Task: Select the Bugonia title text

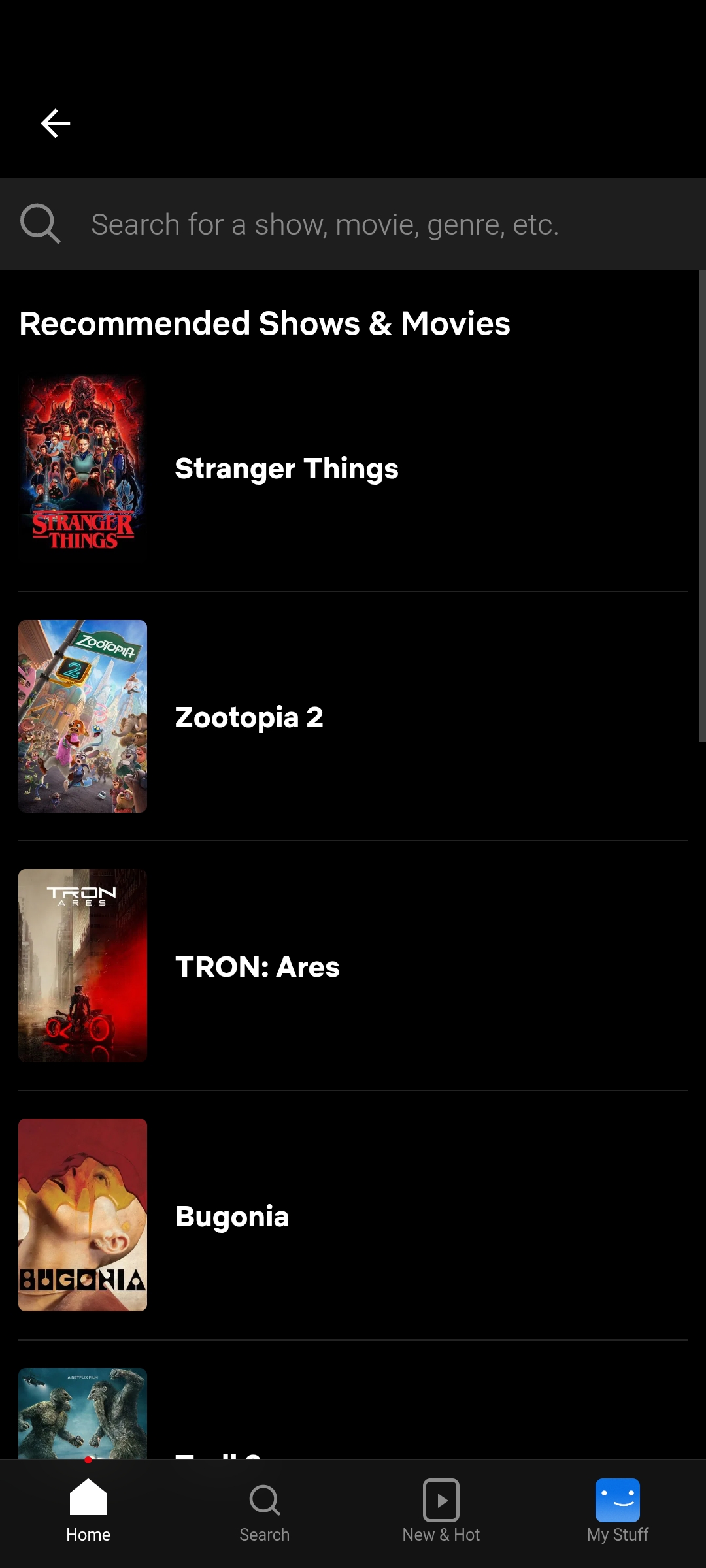Action: pyautogui.click(x=231, y=1216)
